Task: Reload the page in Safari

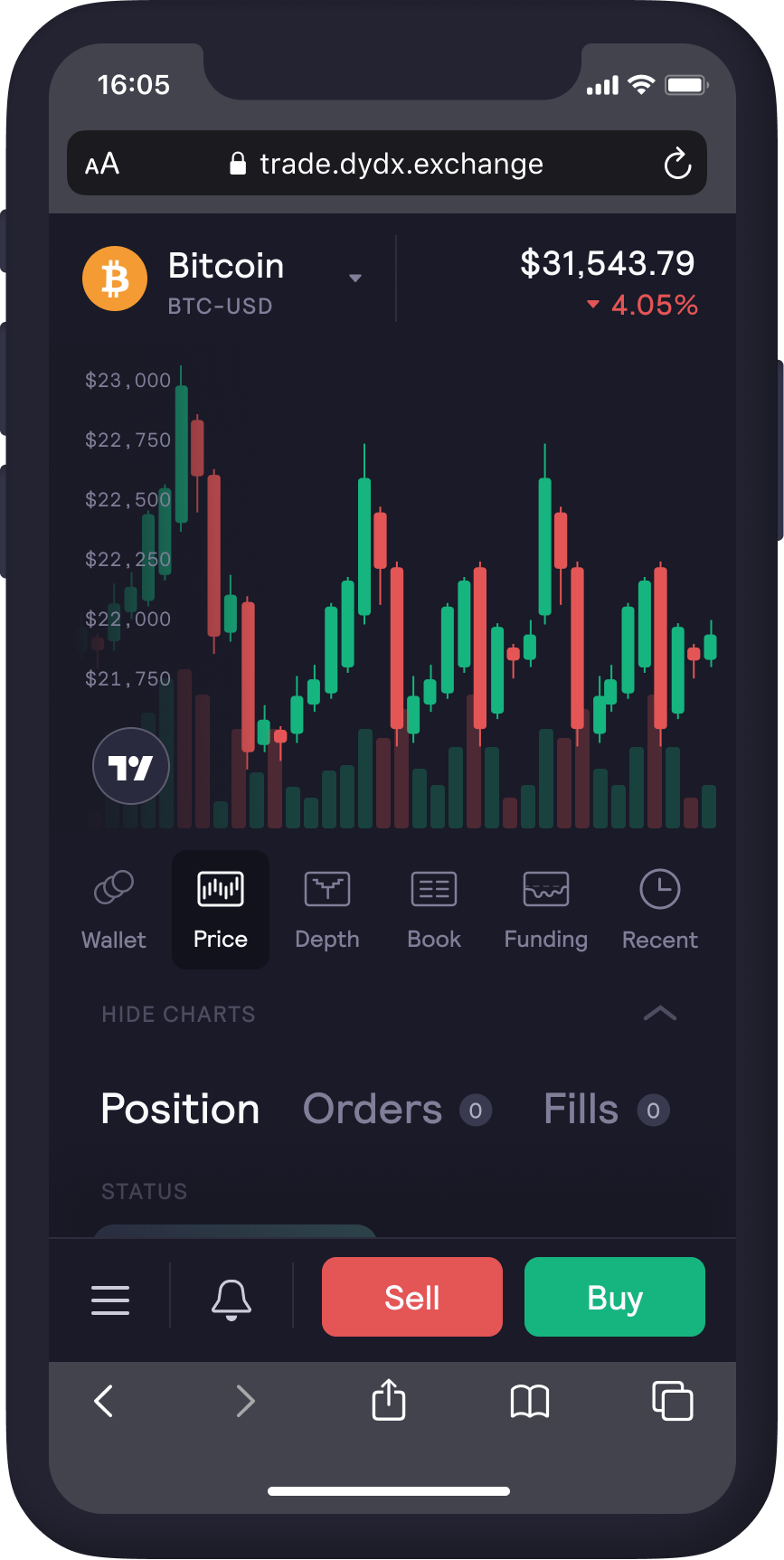Action: [x=677, y=165]
